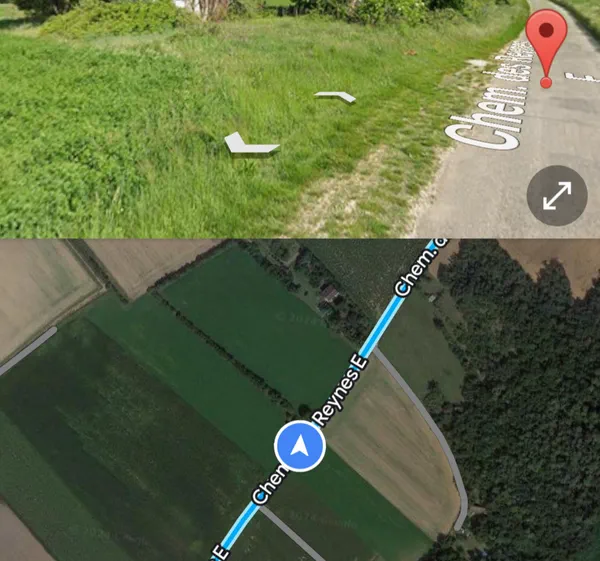The height and width of the screenshot is (561, 600).
Task: Expand Street View to full screen
Action: point(556,197)
